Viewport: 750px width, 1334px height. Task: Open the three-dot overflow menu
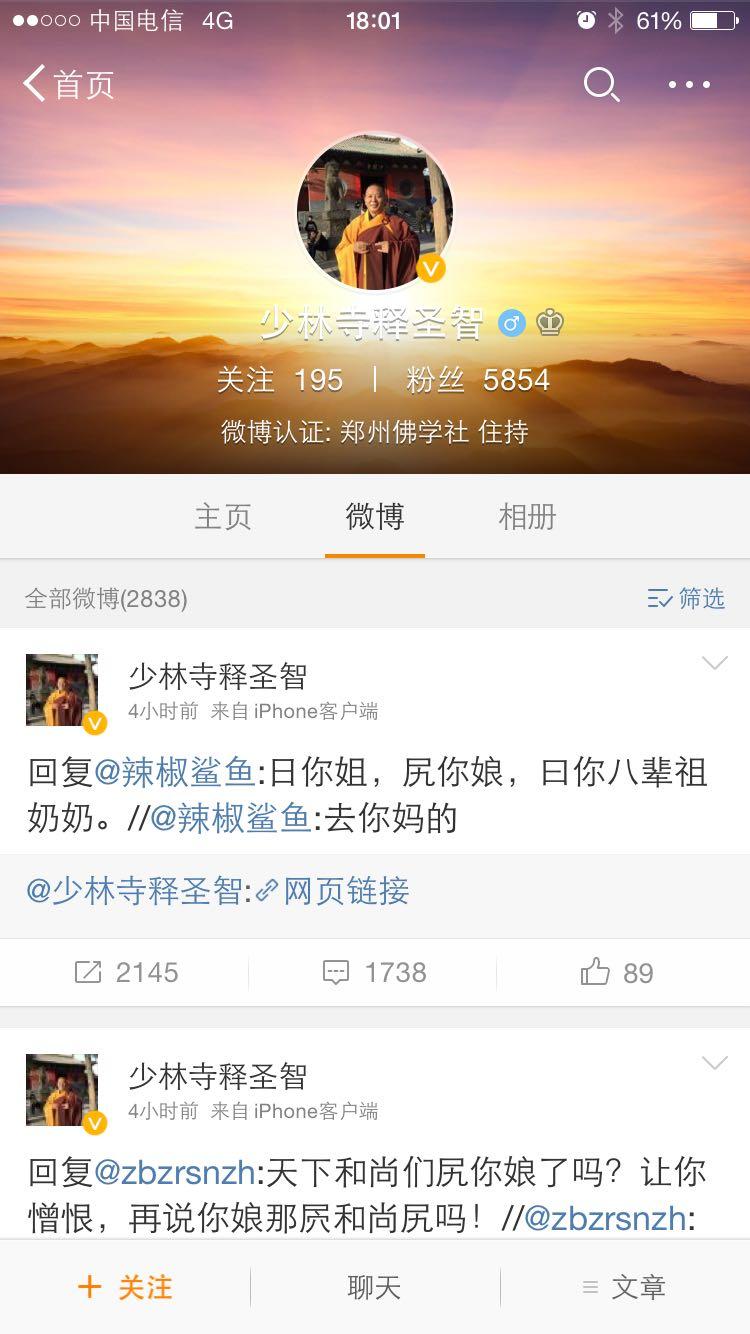pos(689,84)
